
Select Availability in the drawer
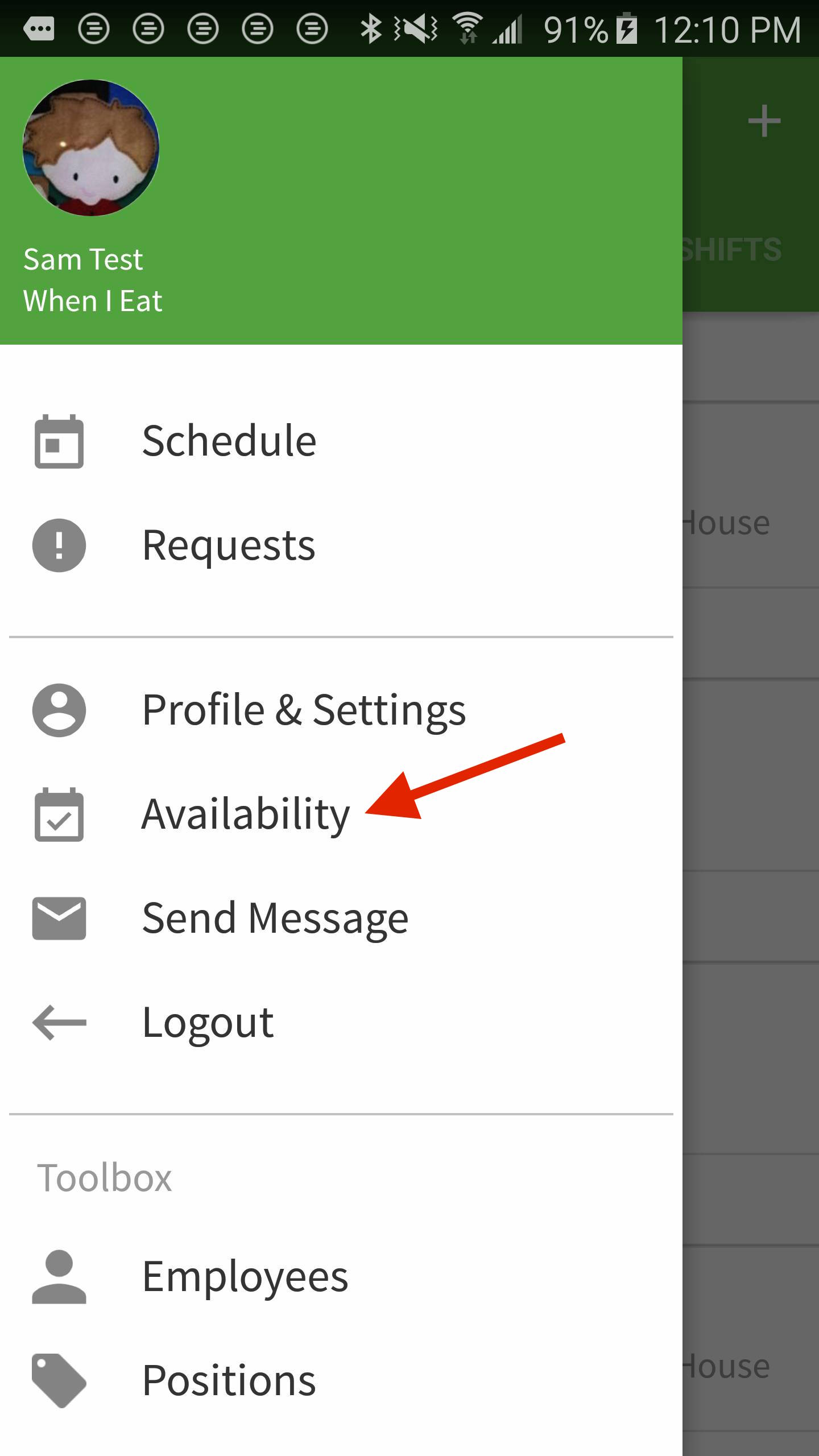341,814
